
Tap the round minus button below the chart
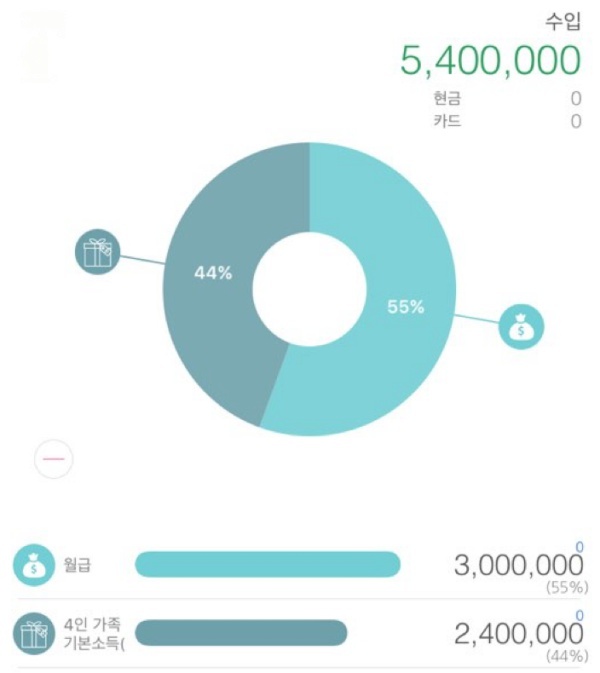tap(54, 459)
